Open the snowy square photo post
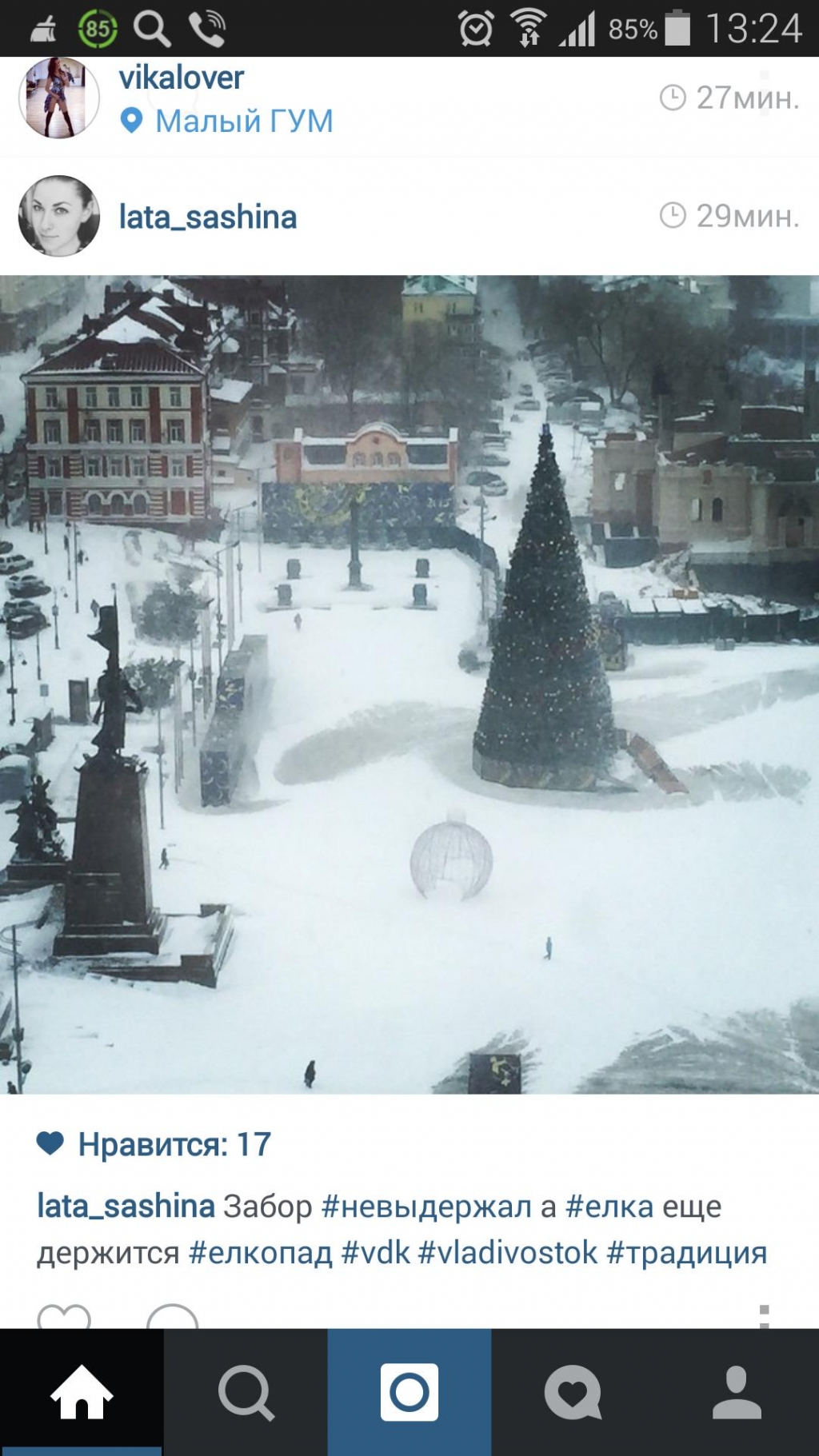Image resolution: width=819 pixels, height=1456 pixels. 409,684
